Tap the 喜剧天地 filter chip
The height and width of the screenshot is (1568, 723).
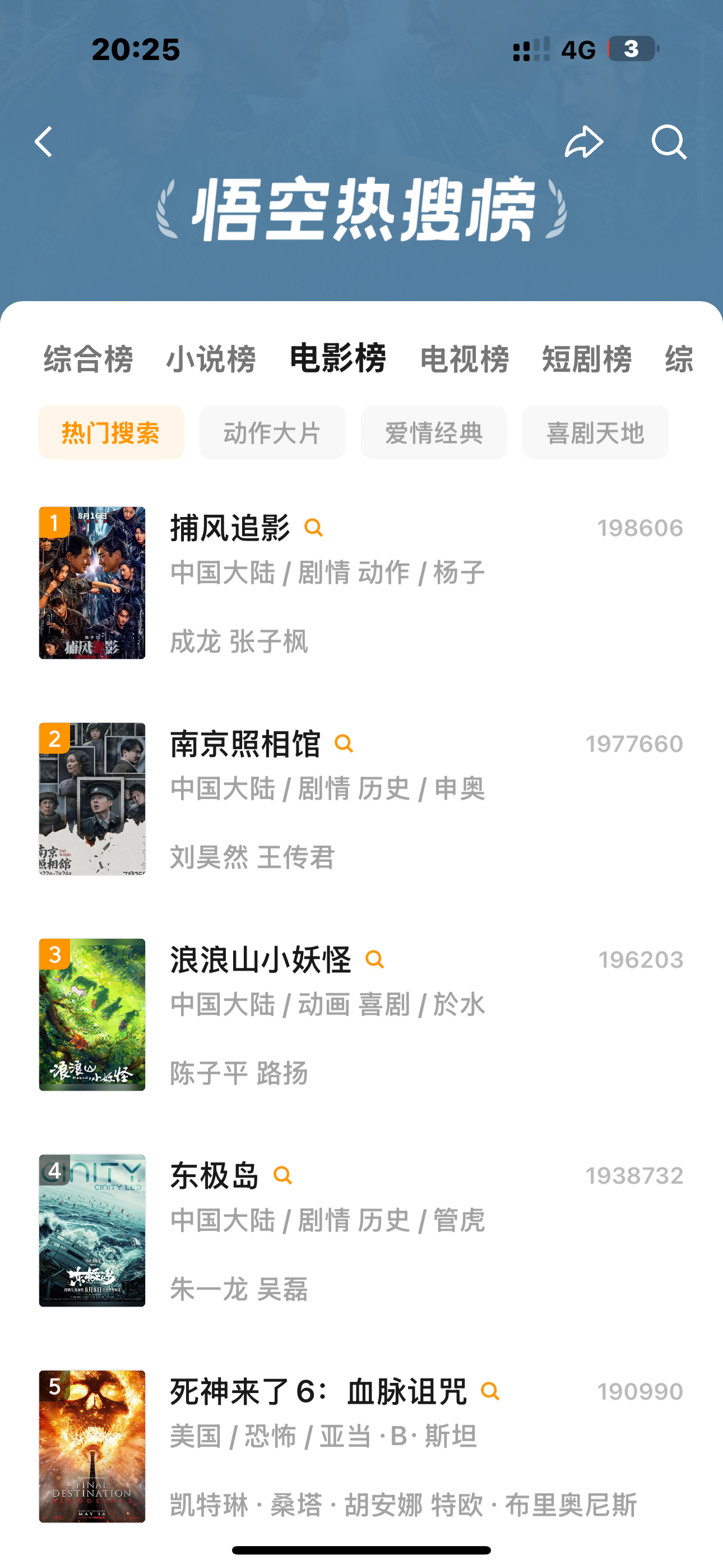point(595,433)
